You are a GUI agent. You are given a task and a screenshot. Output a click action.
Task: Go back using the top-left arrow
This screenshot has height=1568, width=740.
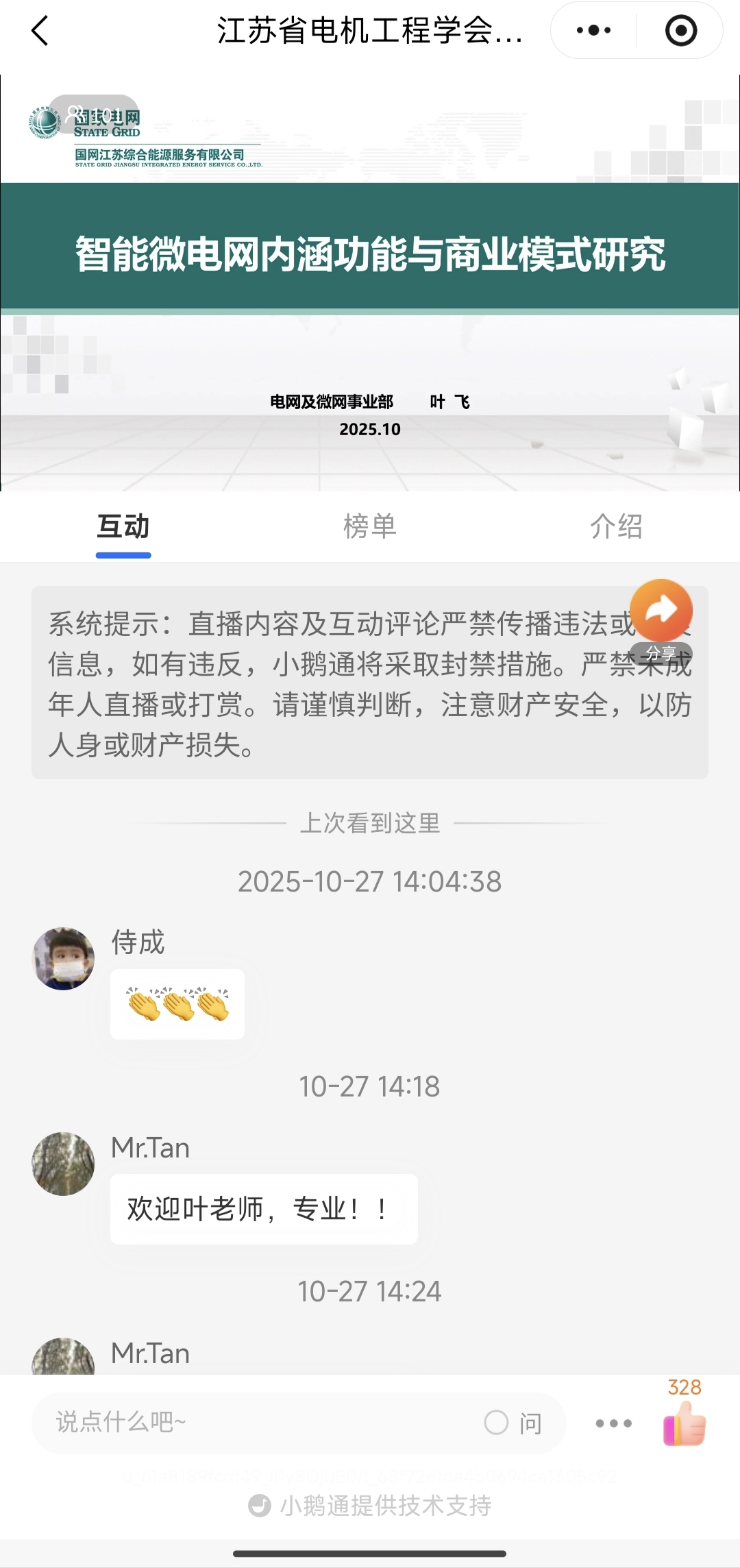[40, 31]
